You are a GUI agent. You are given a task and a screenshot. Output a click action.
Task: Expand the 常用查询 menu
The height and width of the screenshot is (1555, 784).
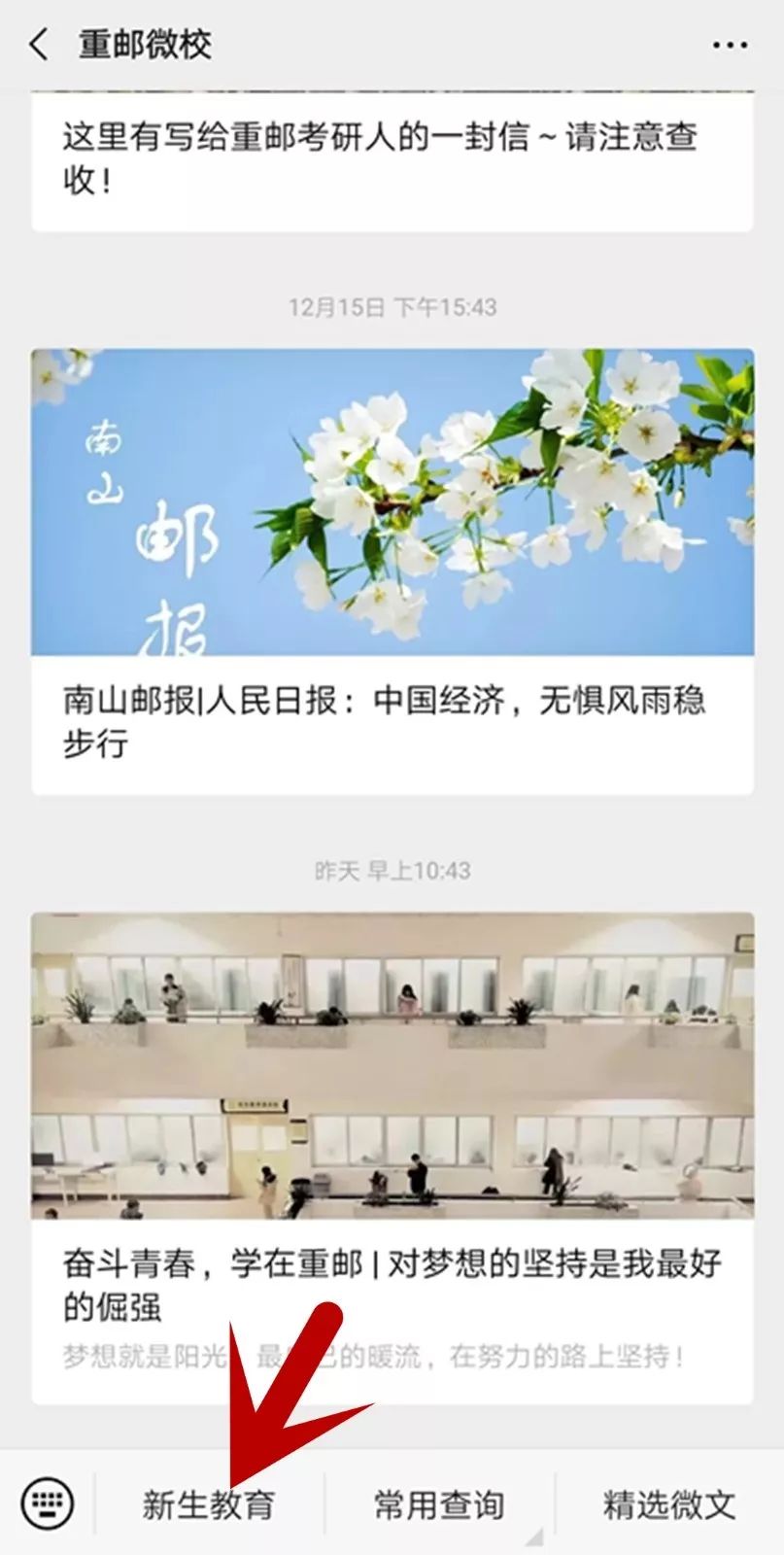click(439, 1505)
